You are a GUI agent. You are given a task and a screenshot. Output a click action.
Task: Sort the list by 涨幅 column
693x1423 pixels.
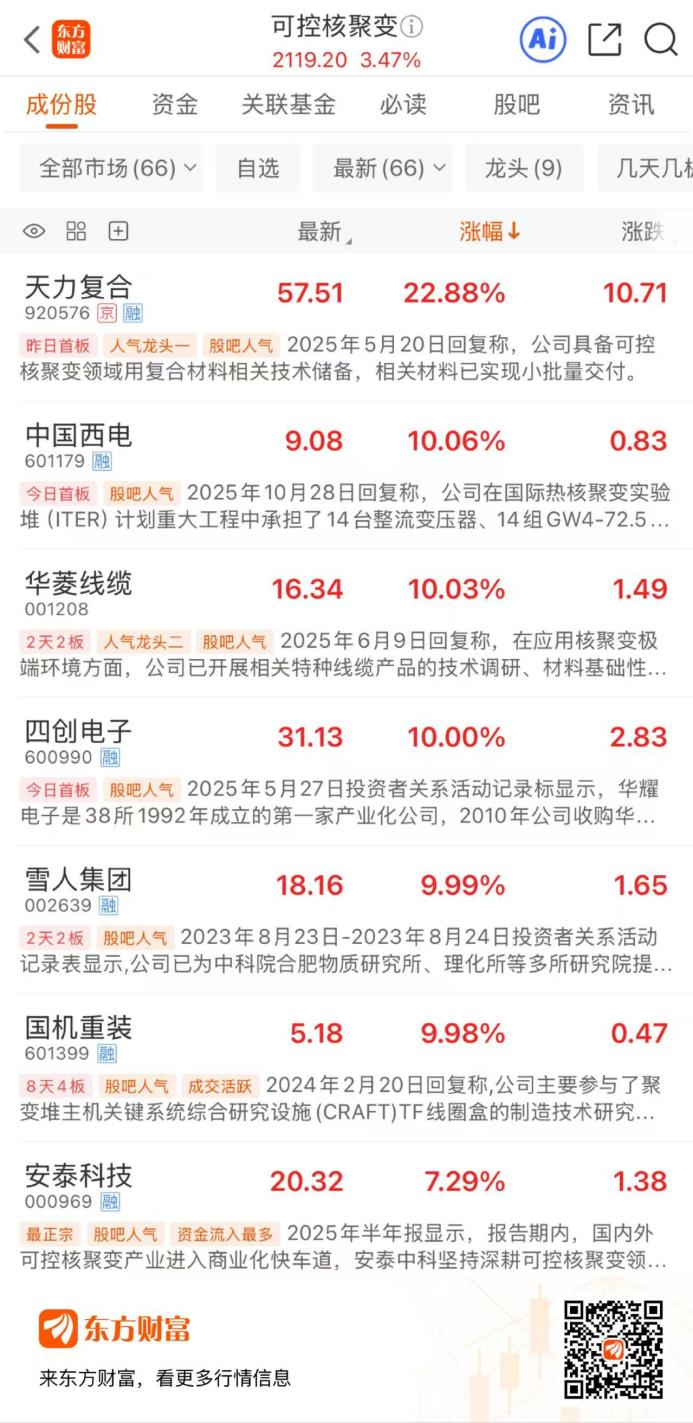[x=490, y=232]
